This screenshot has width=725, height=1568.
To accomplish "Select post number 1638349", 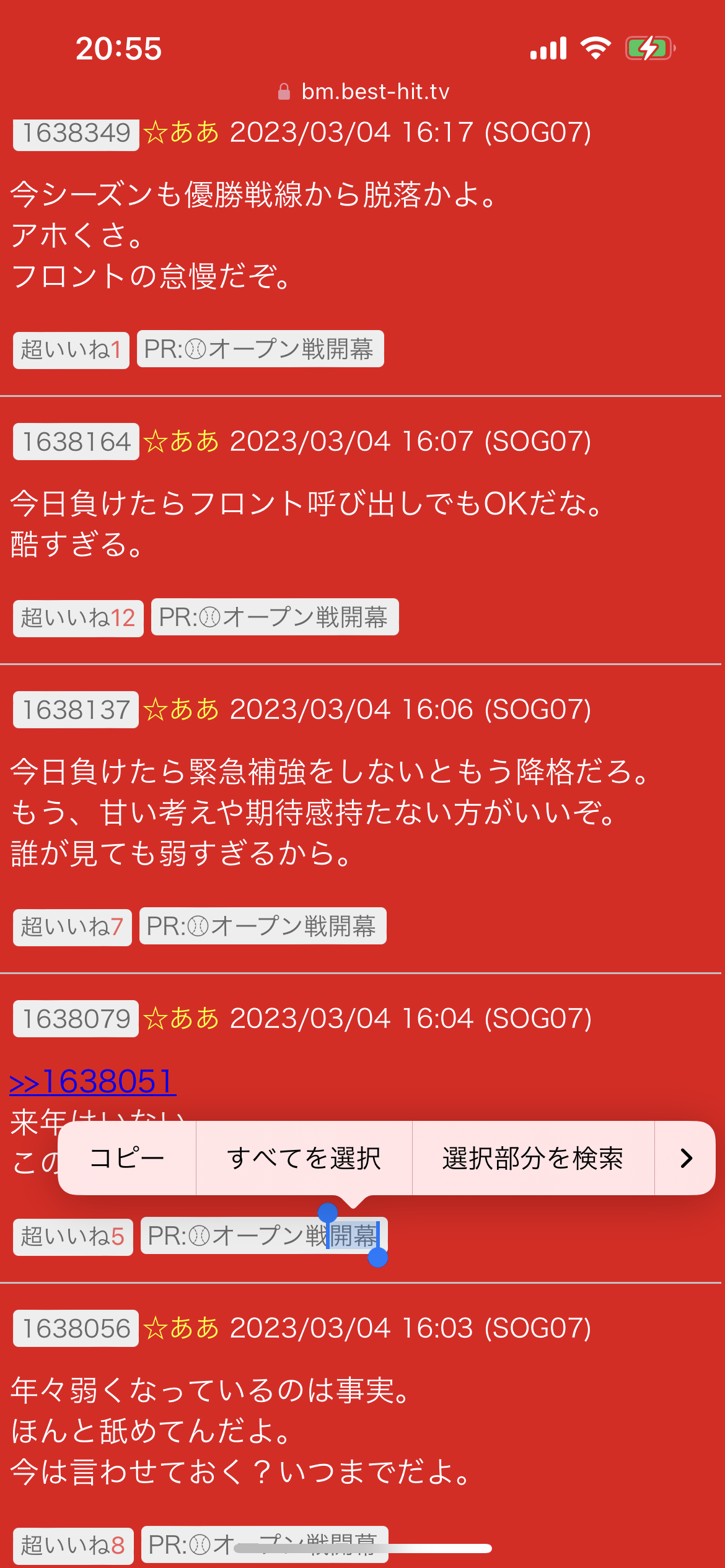I will pos(76,133).
